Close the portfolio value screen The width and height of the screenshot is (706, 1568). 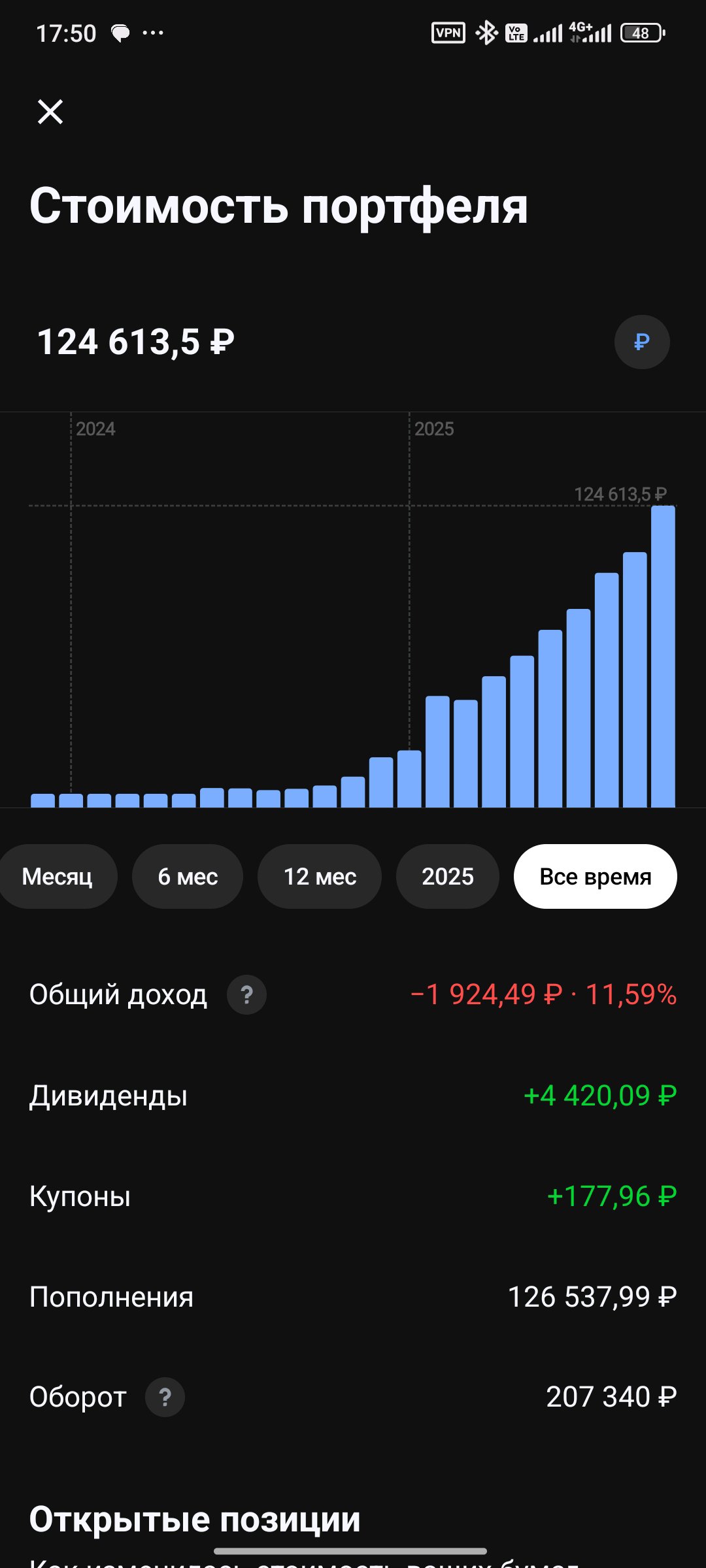pos(49,111)
